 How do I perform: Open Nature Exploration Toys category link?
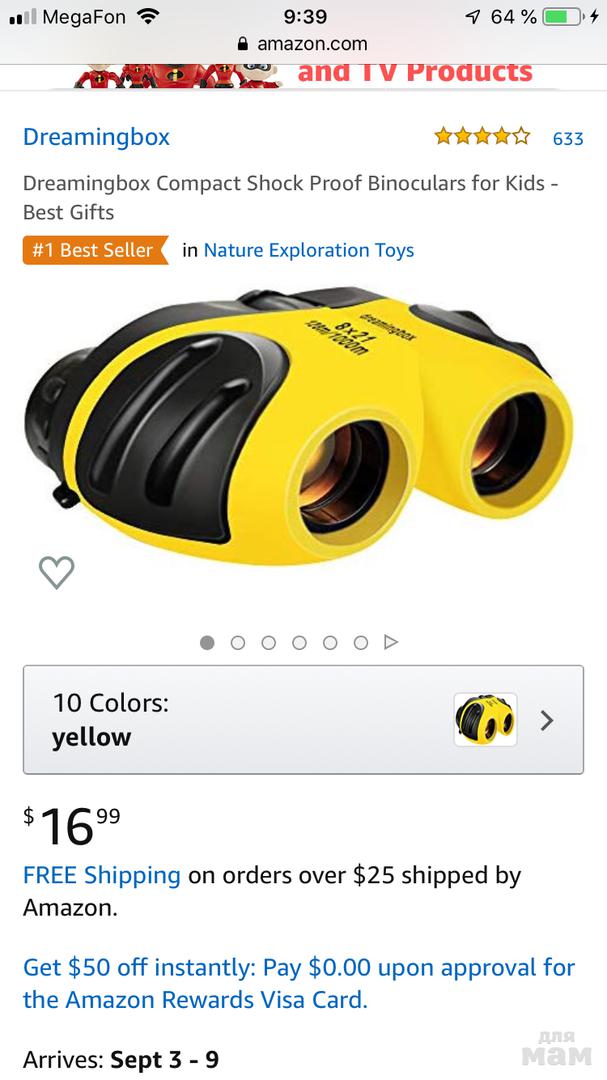coord(308,250)
